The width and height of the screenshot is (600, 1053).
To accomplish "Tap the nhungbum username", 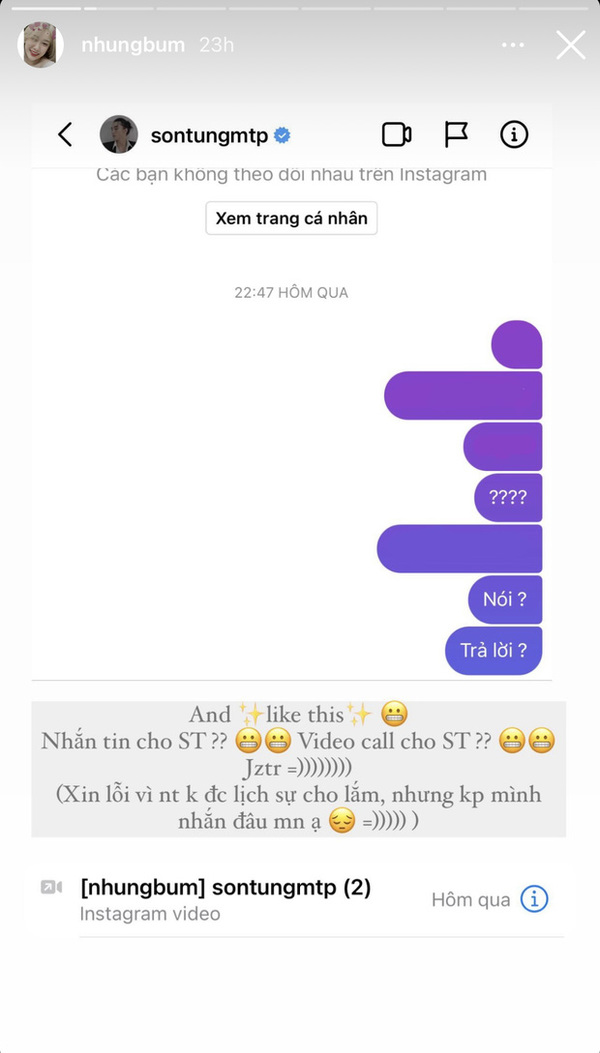I will tap(132, 45).
